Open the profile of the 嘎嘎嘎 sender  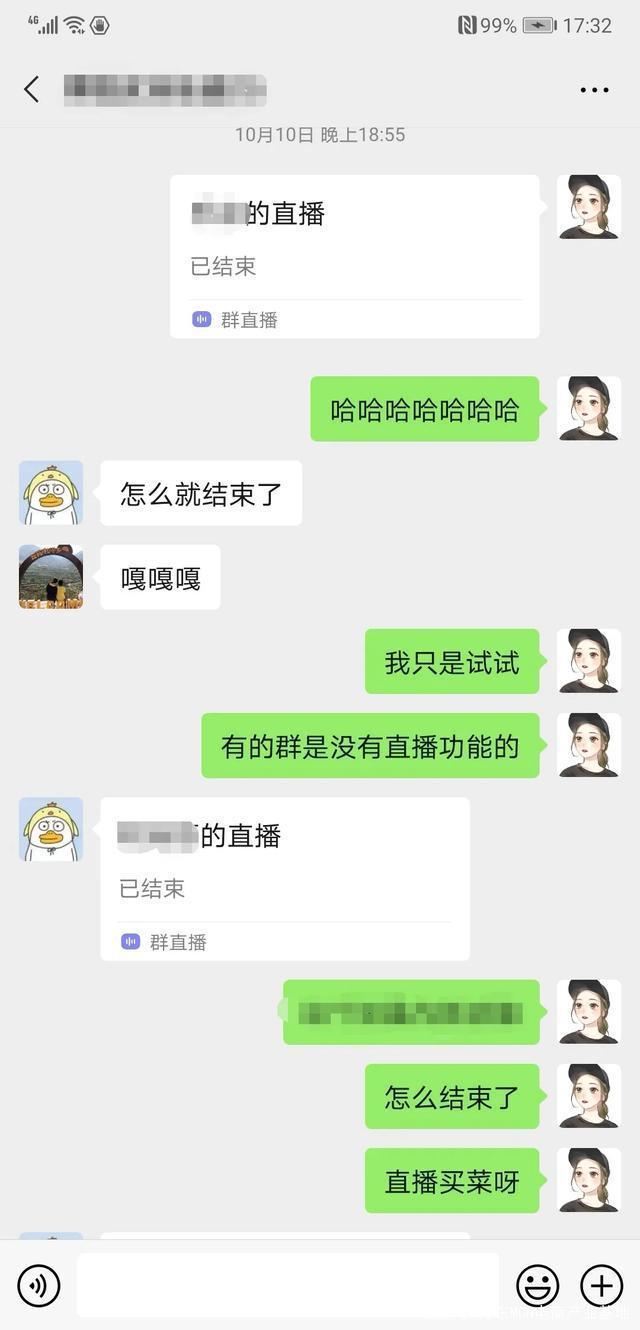tap(51, 577)
